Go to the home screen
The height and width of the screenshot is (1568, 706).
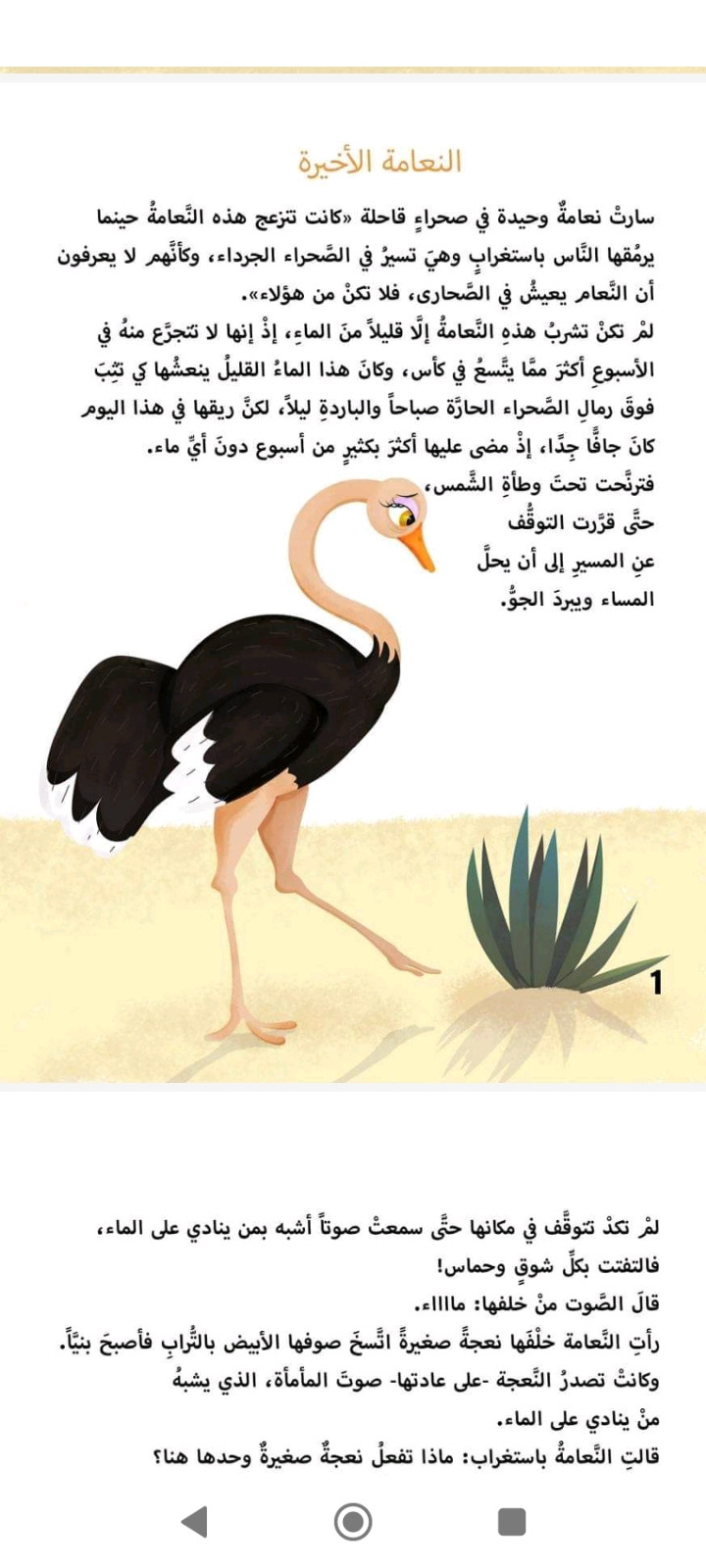pyautogui.click(x=353, y=1521)
